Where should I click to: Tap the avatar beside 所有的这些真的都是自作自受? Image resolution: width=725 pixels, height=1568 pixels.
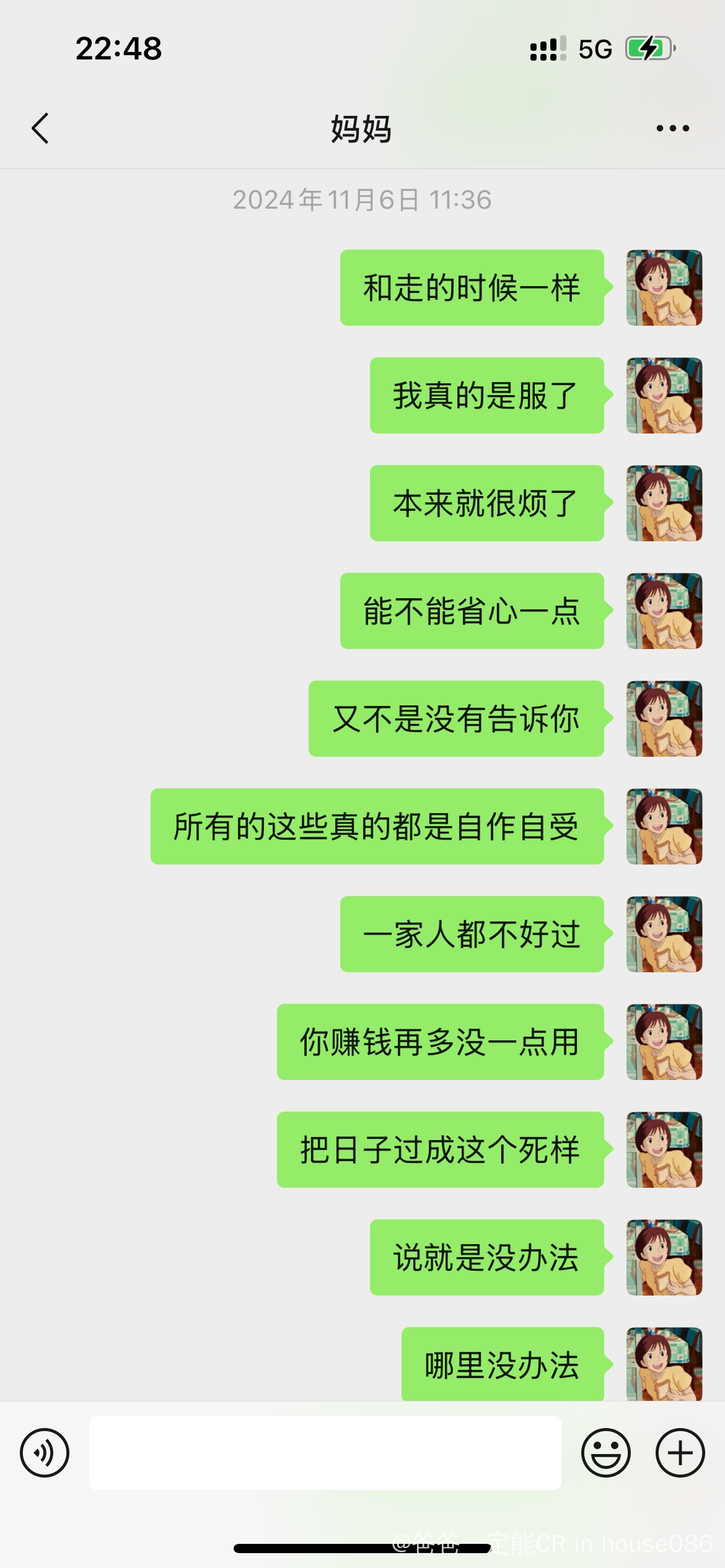(x=664, y=827)
